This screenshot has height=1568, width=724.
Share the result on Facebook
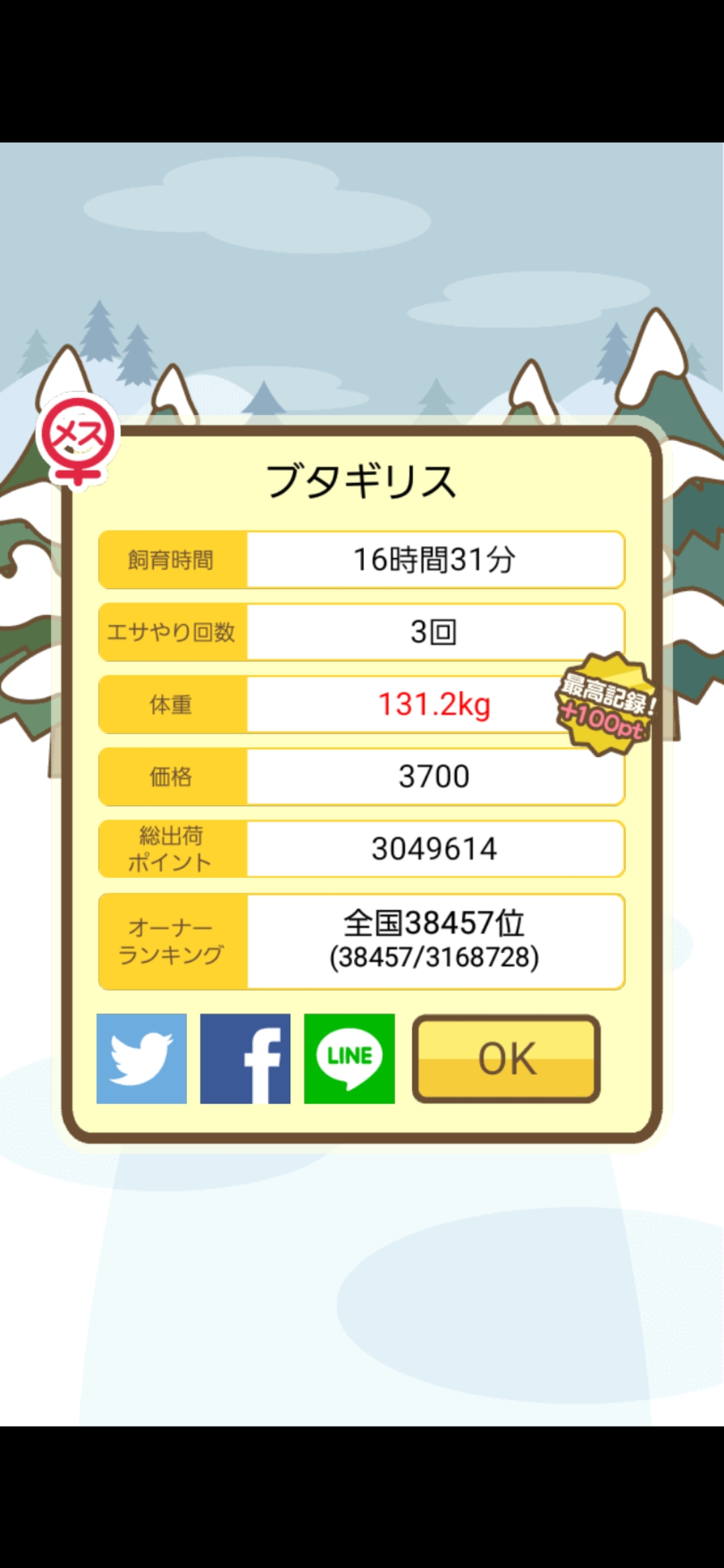point(245,1058)
